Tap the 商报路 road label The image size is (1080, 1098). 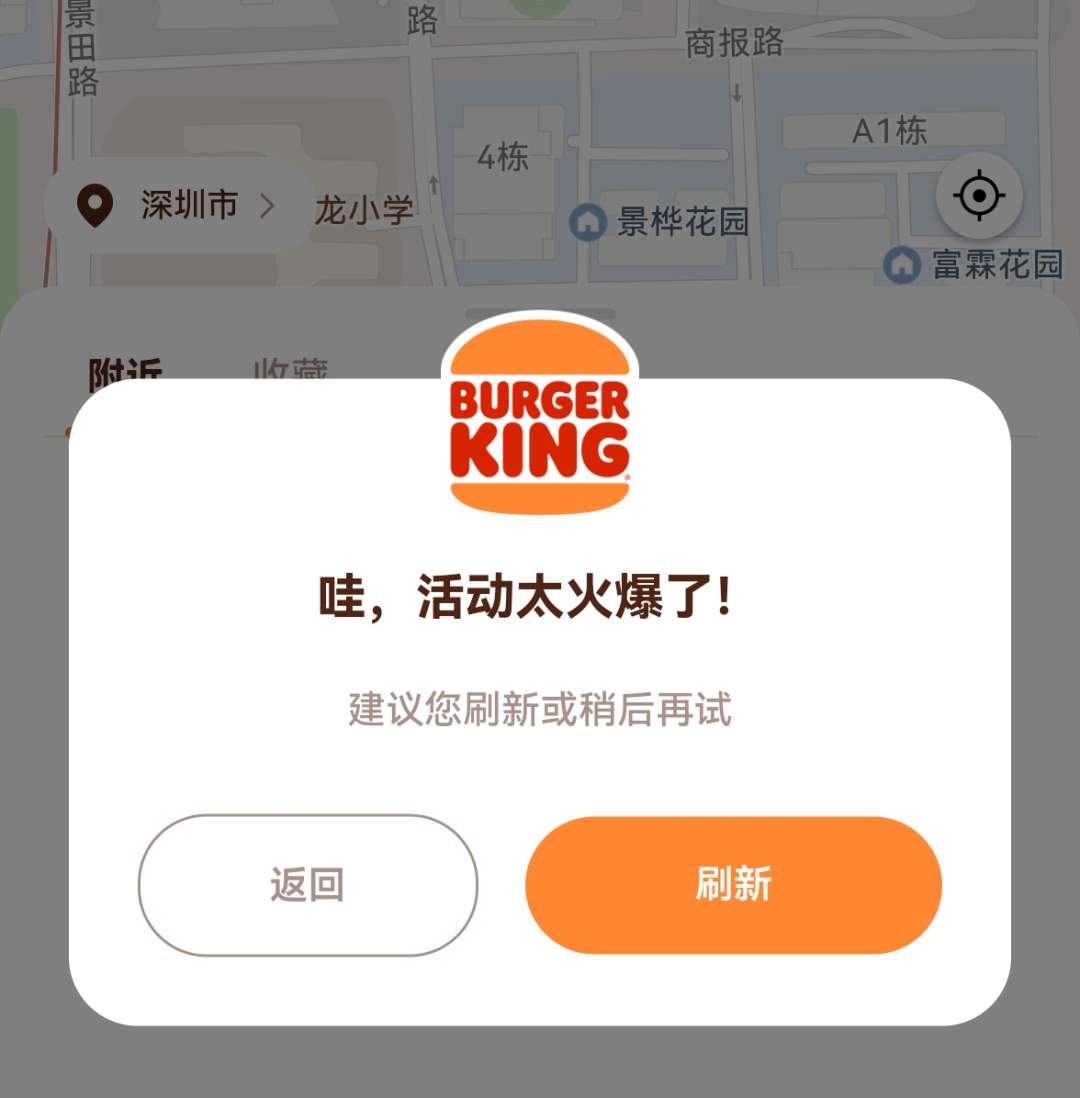tap(732, 44)
